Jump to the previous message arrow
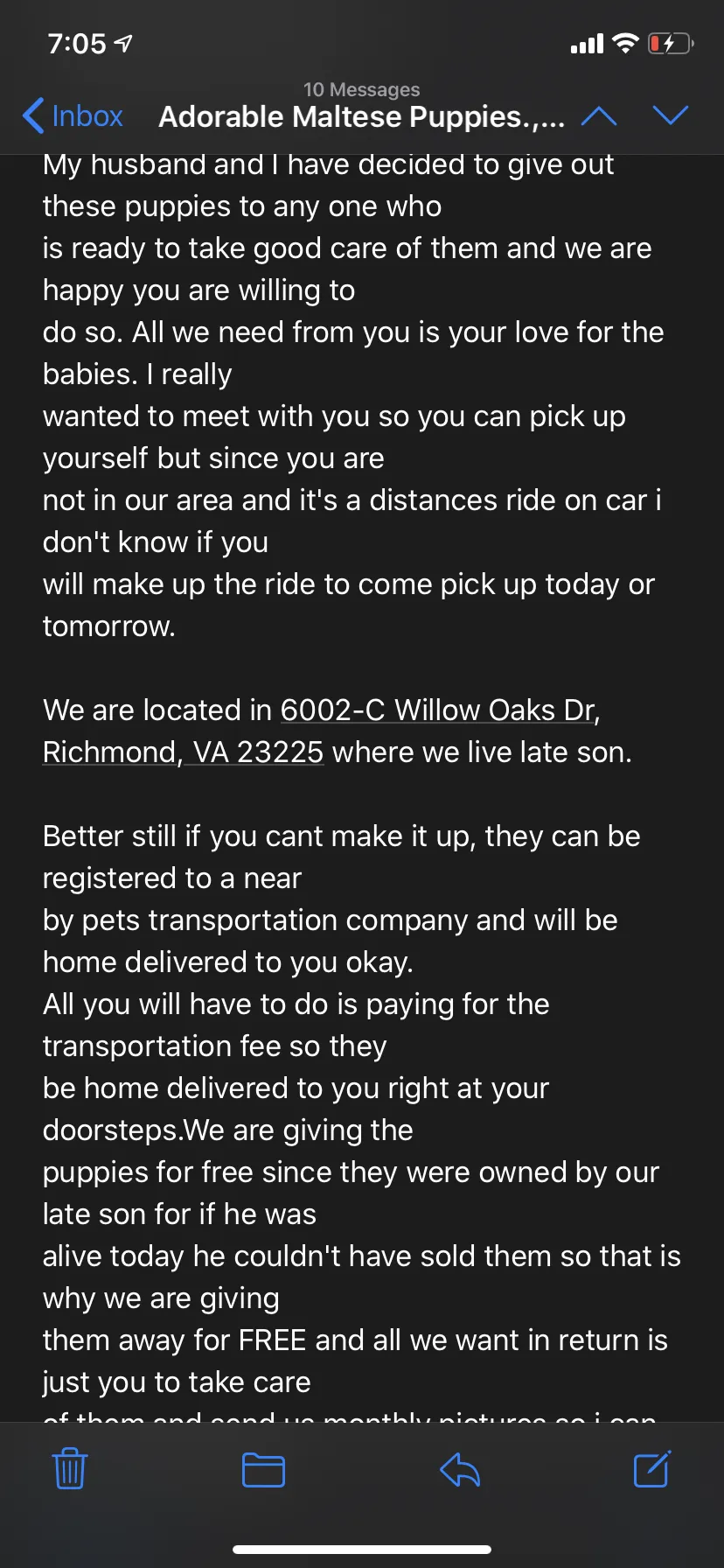724x1568 pixels. 599,115
